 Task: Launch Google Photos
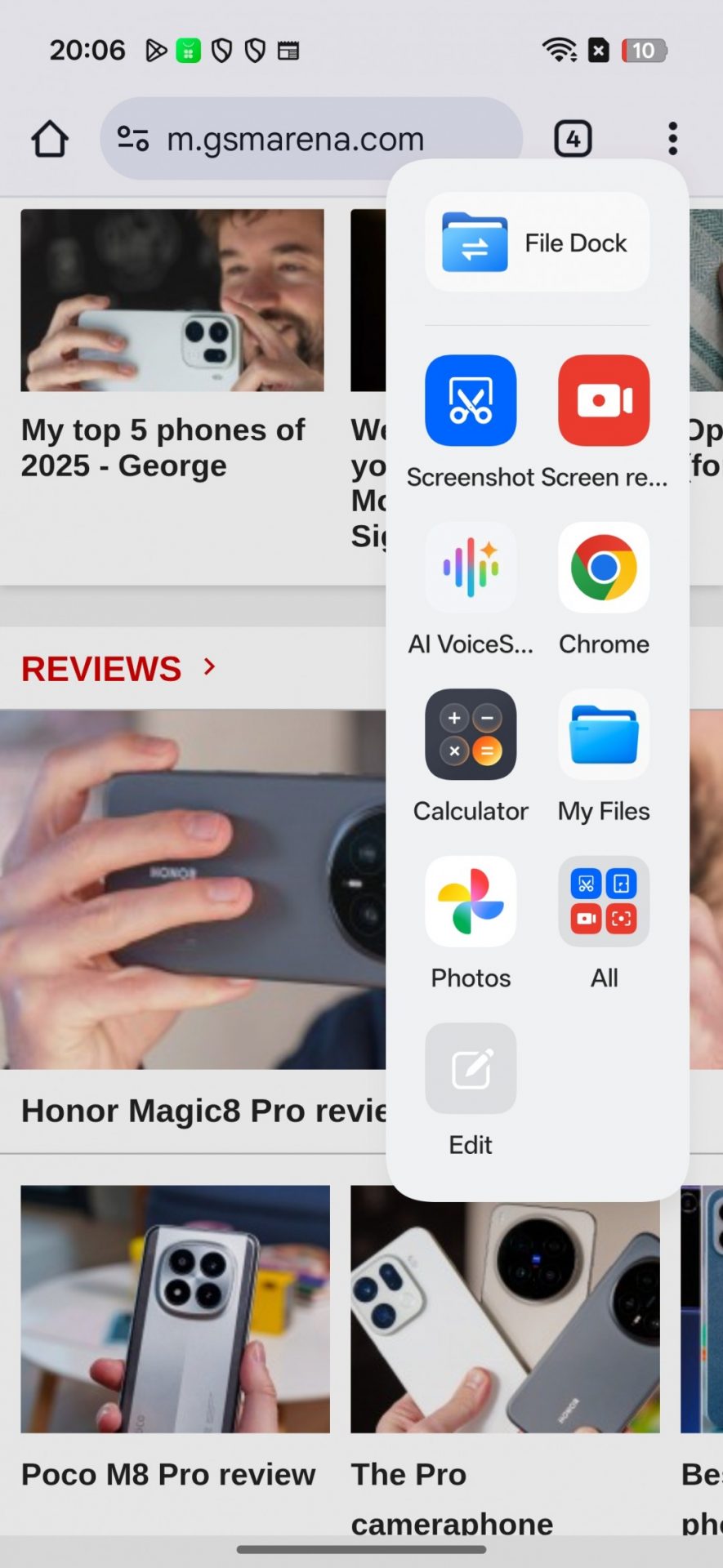click(471, 902)
